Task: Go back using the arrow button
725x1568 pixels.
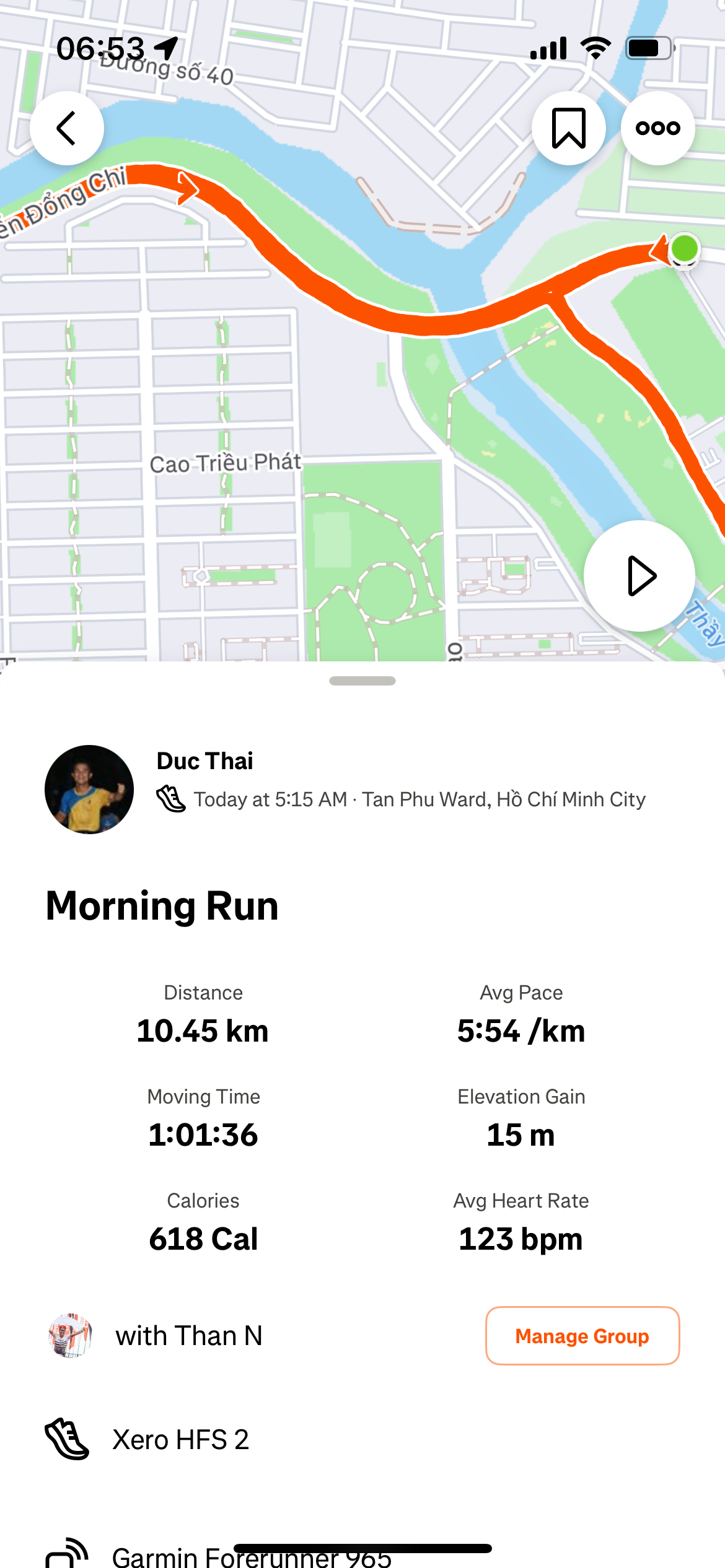Action: [67, 128]
